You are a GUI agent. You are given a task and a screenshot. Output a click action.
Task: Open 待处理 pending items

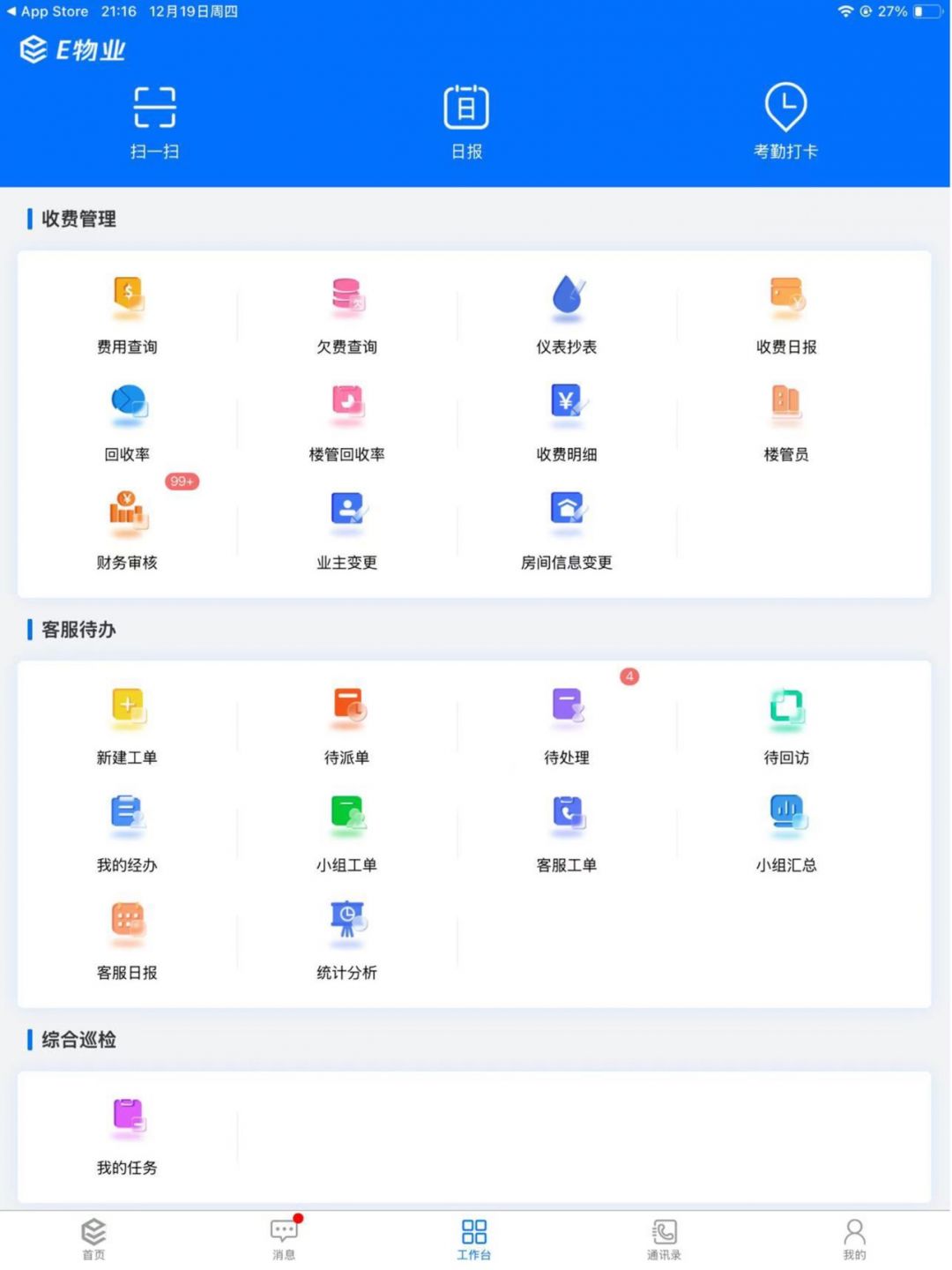coord(567,725)
